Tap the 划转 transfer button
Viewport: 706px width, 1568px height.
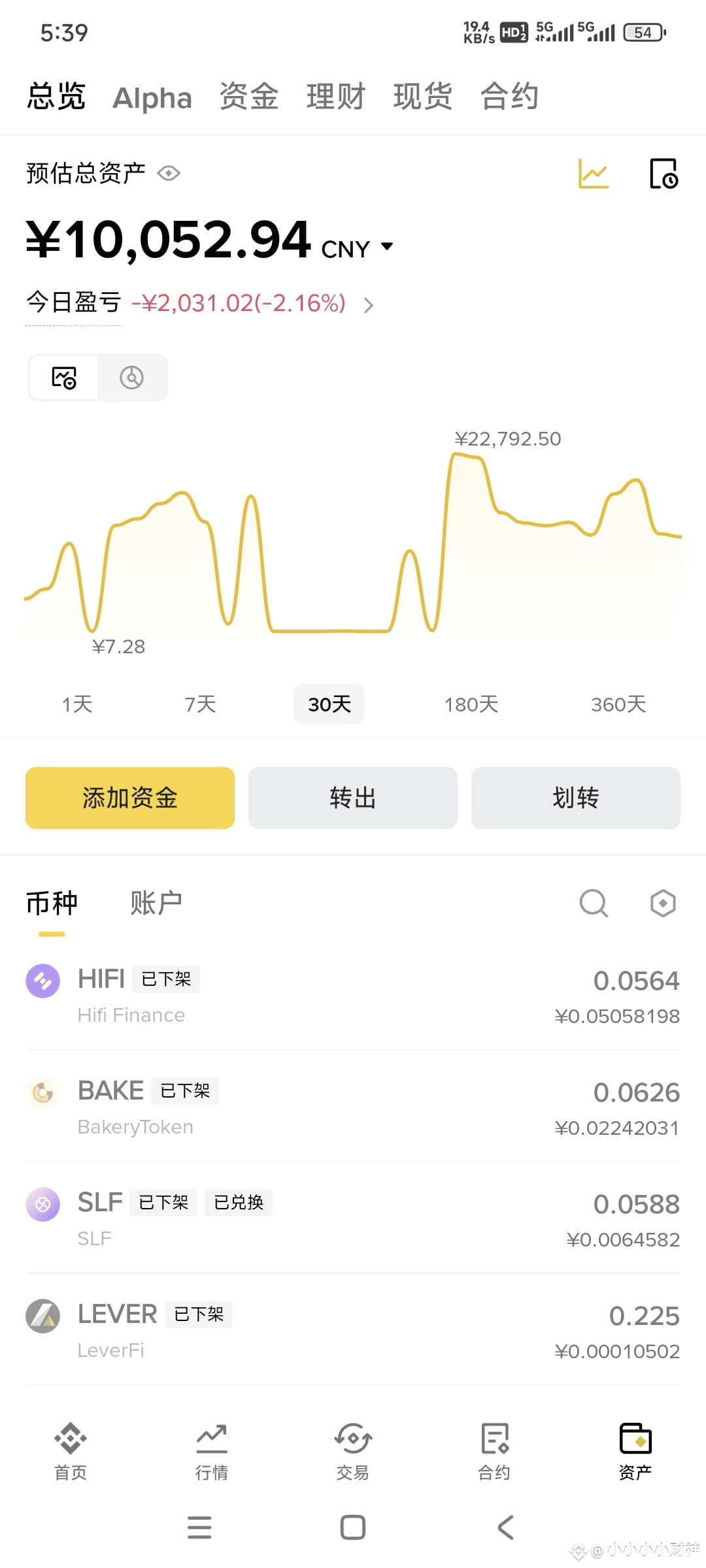(x=576, y=798)
